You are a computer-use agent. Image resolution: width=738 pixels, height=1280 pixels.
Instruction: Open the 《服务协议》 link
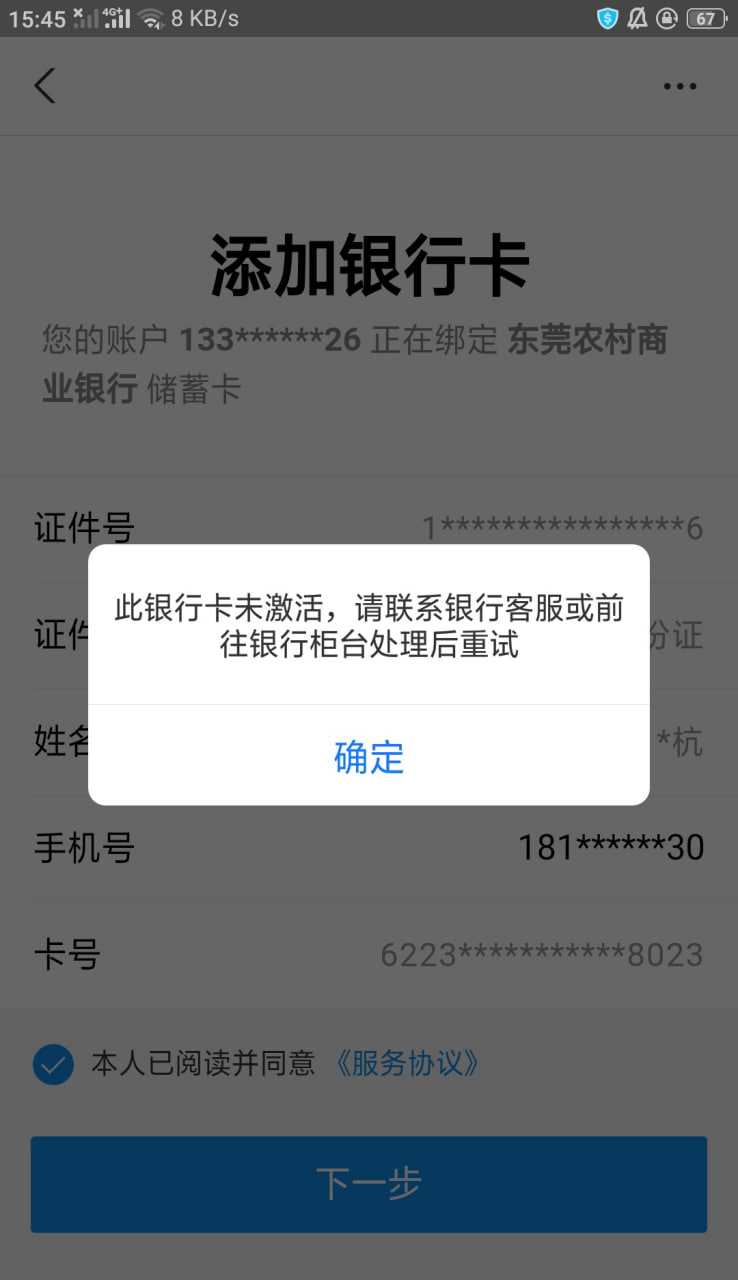[406, 1063]
